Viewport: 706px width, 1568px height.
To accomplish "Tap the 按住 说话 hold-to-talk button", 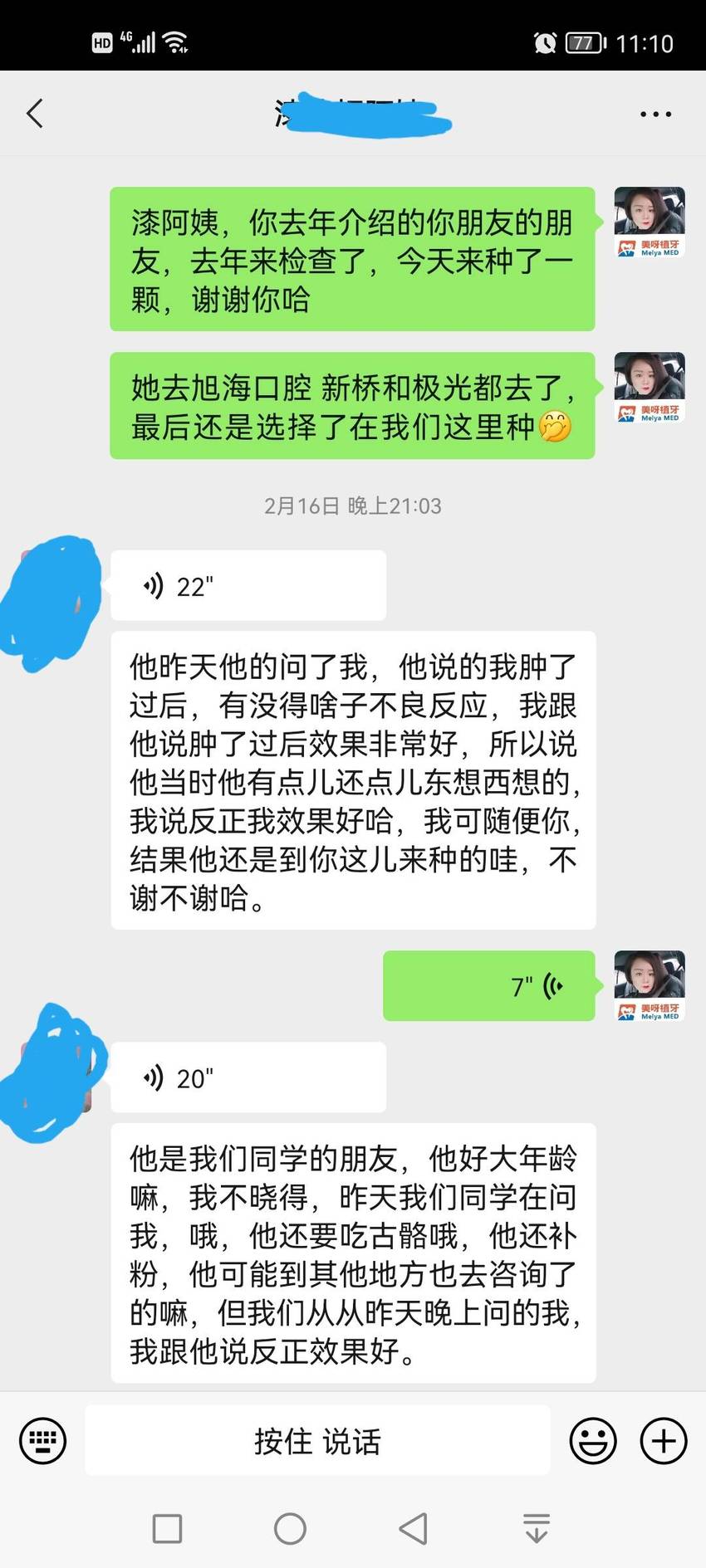I will [317, 1440].
